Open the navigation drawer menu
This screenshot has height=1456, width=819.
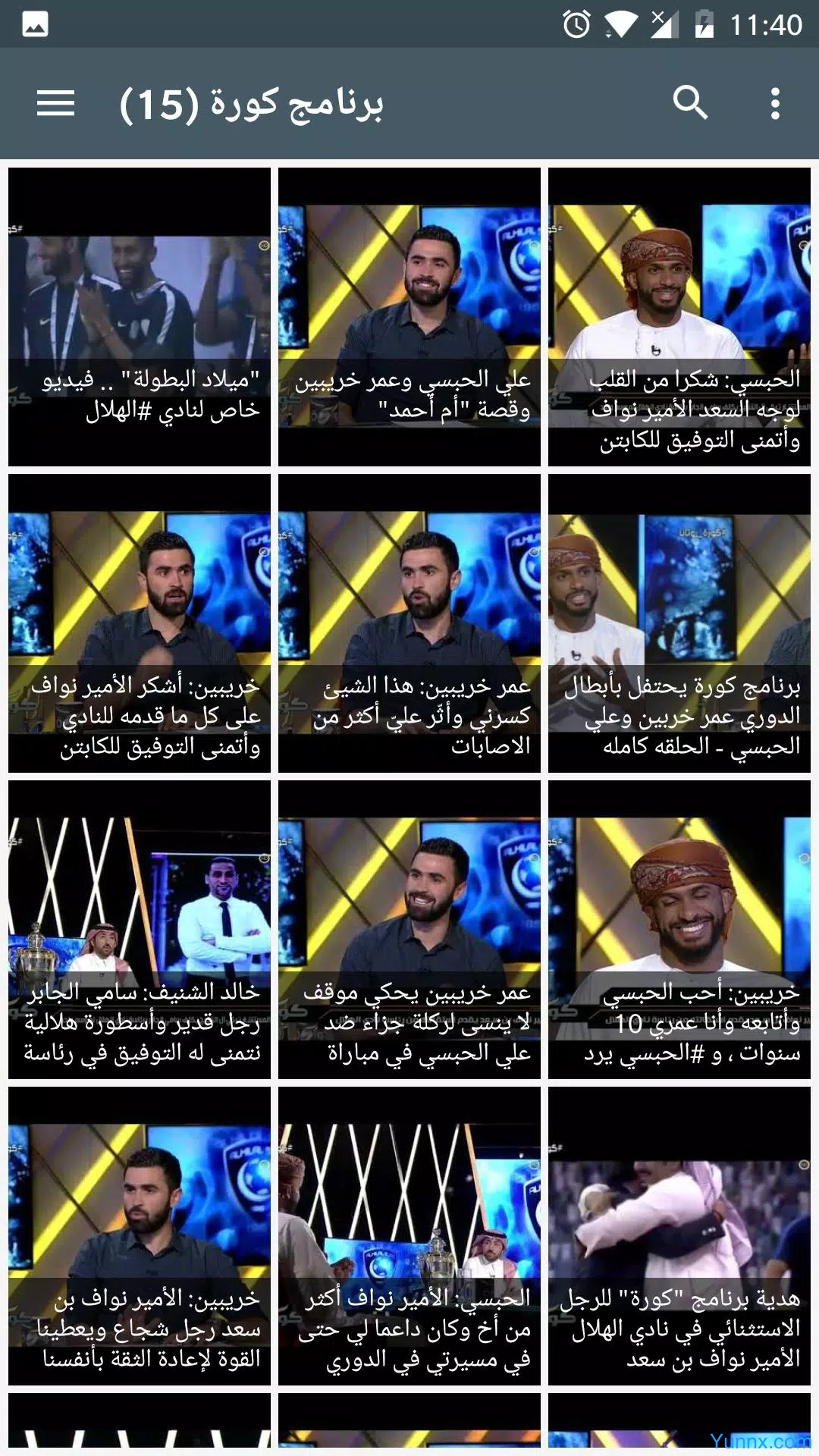tap(55, 103)
